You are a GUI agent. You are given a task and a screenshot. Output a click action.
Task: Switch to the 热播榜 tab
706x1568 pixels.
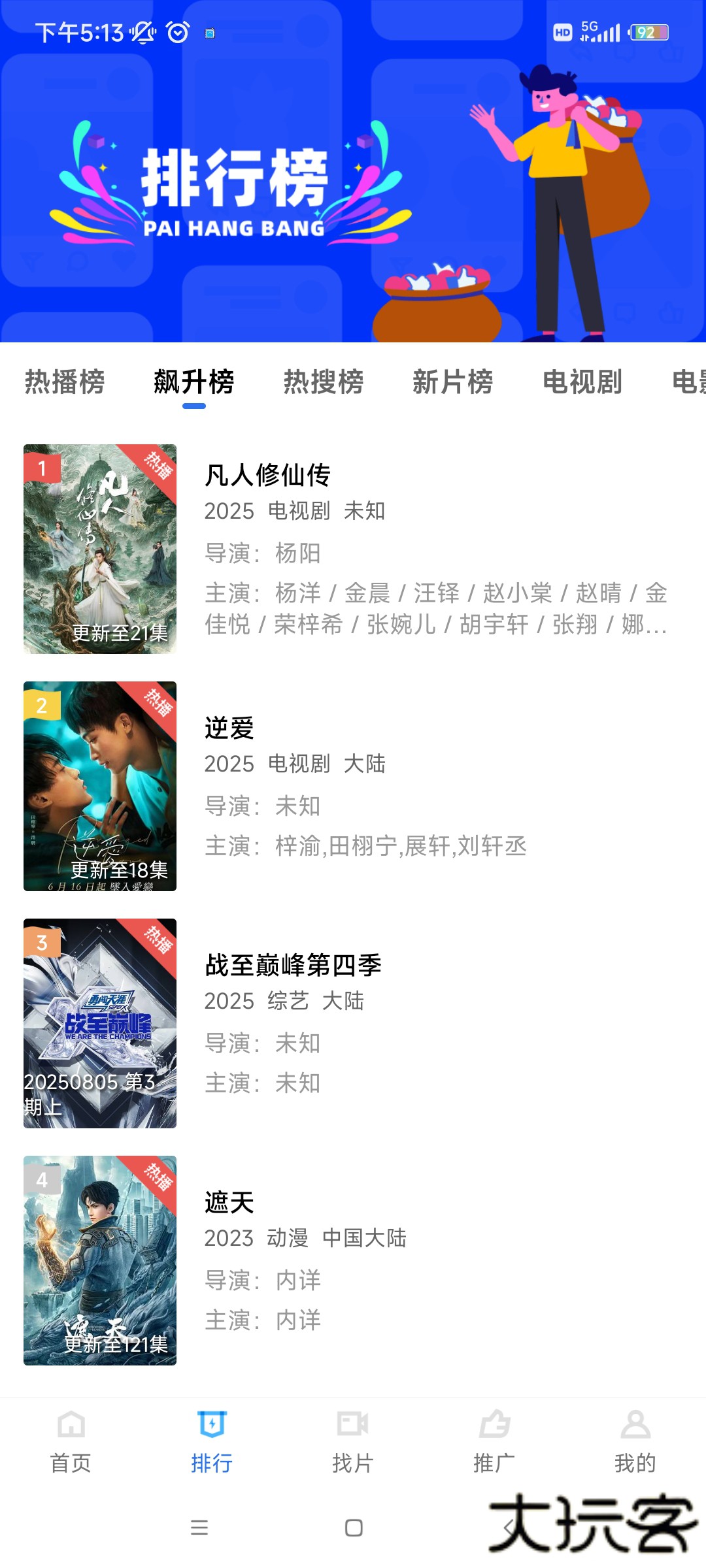click(65, 382)
